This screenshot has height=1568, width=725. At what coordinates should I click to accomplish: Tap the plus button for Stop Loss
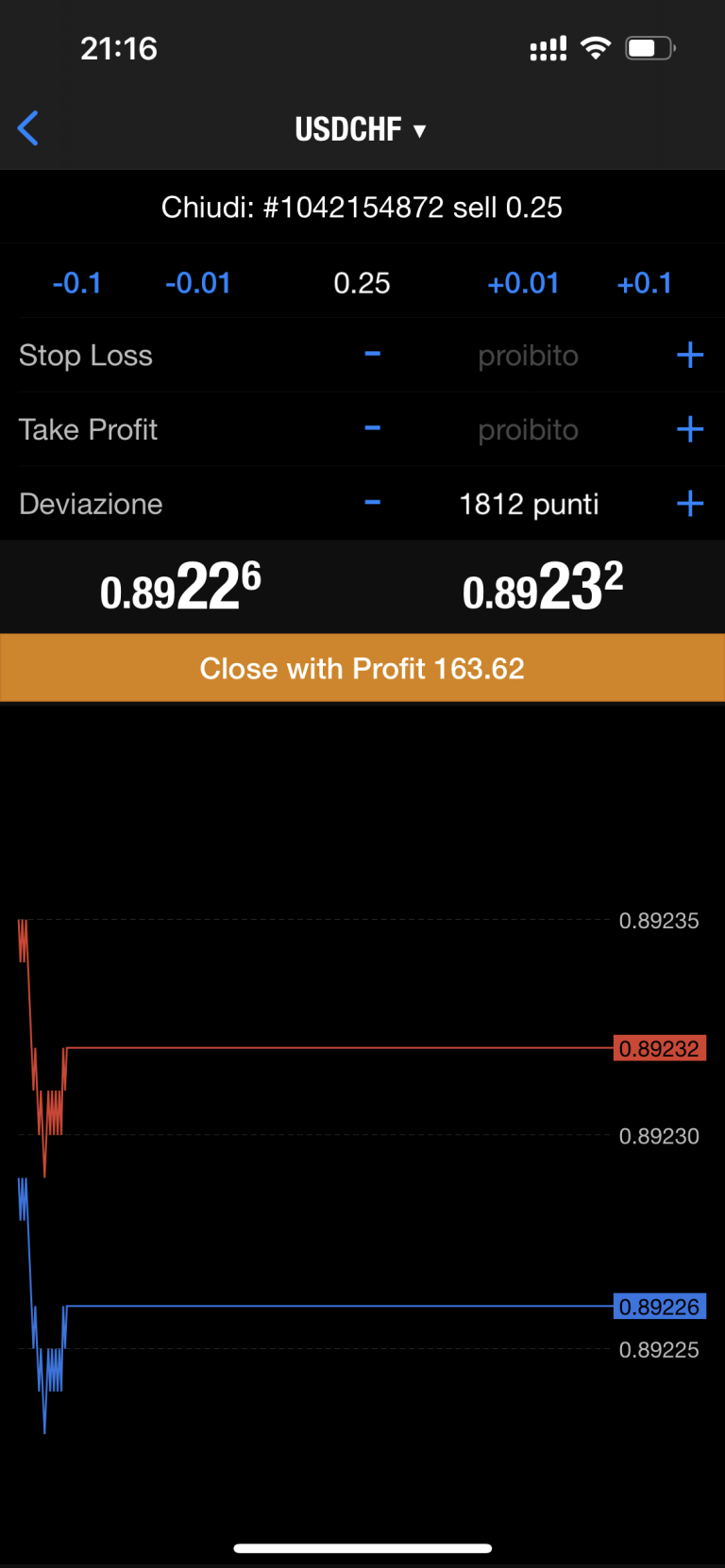pyautogui.click(x=690, y=355)
